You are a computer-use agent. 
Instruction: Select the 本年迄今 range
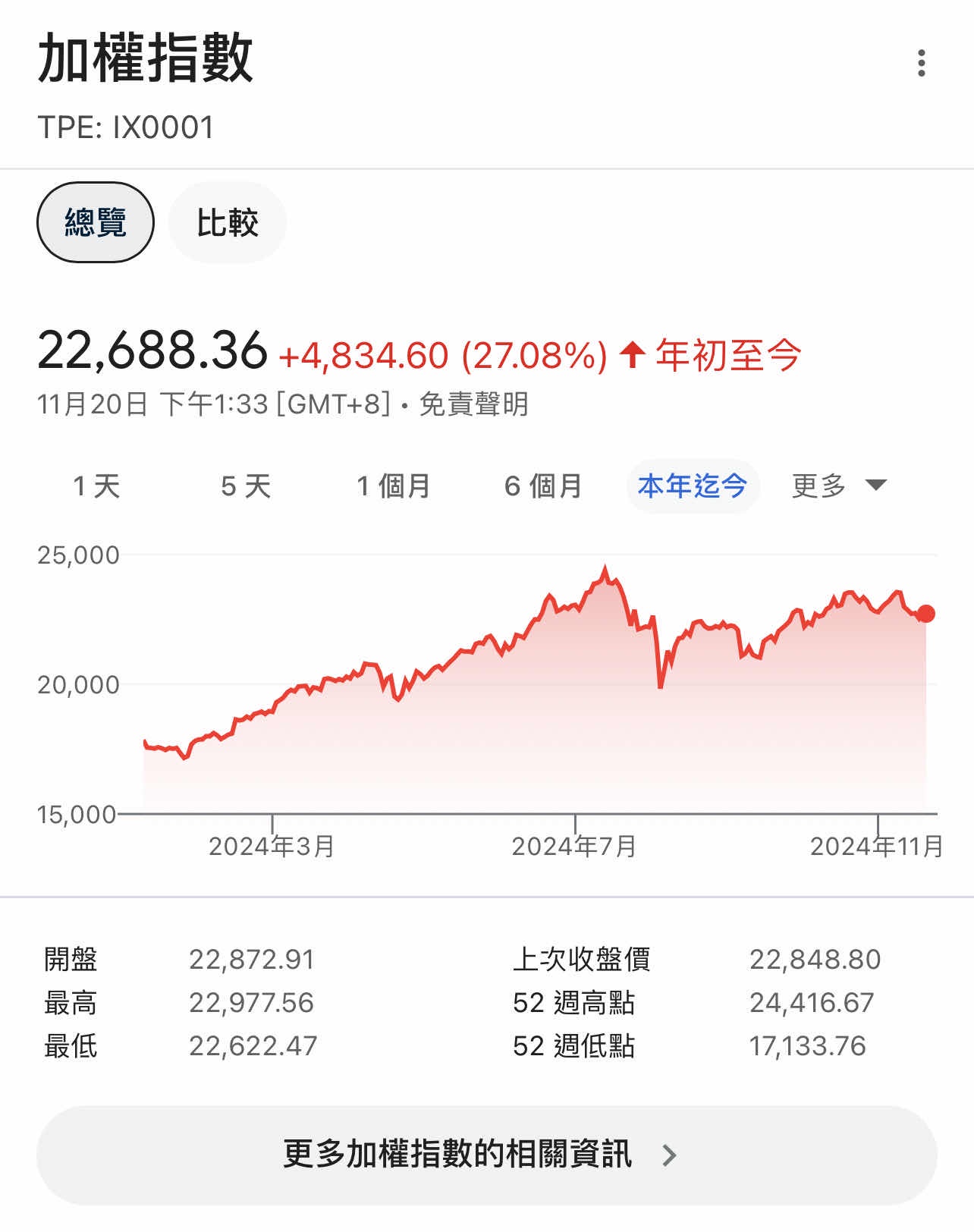692,486
